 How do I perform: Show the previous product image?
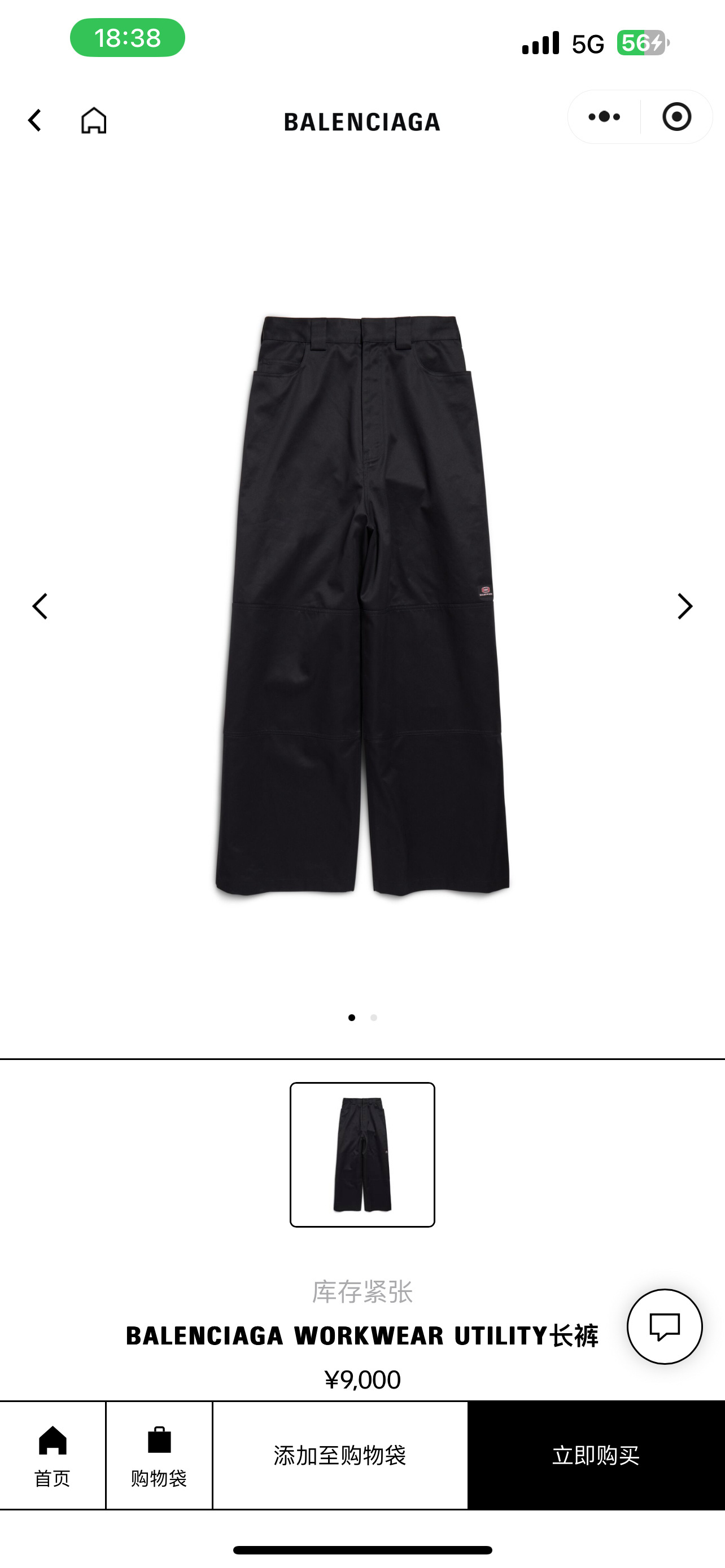coord(40,606)
